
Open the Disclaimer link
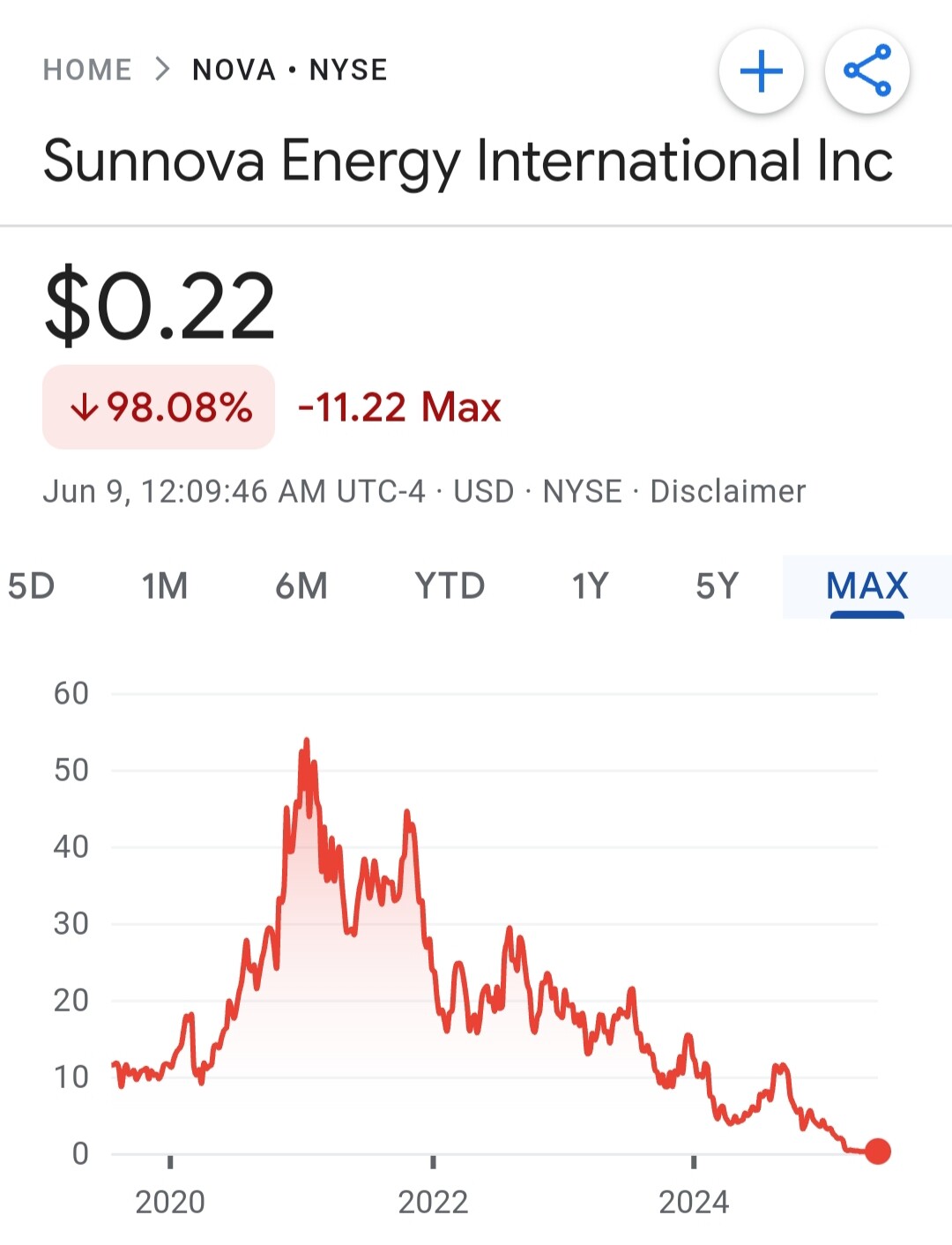(x=727, y=491)
